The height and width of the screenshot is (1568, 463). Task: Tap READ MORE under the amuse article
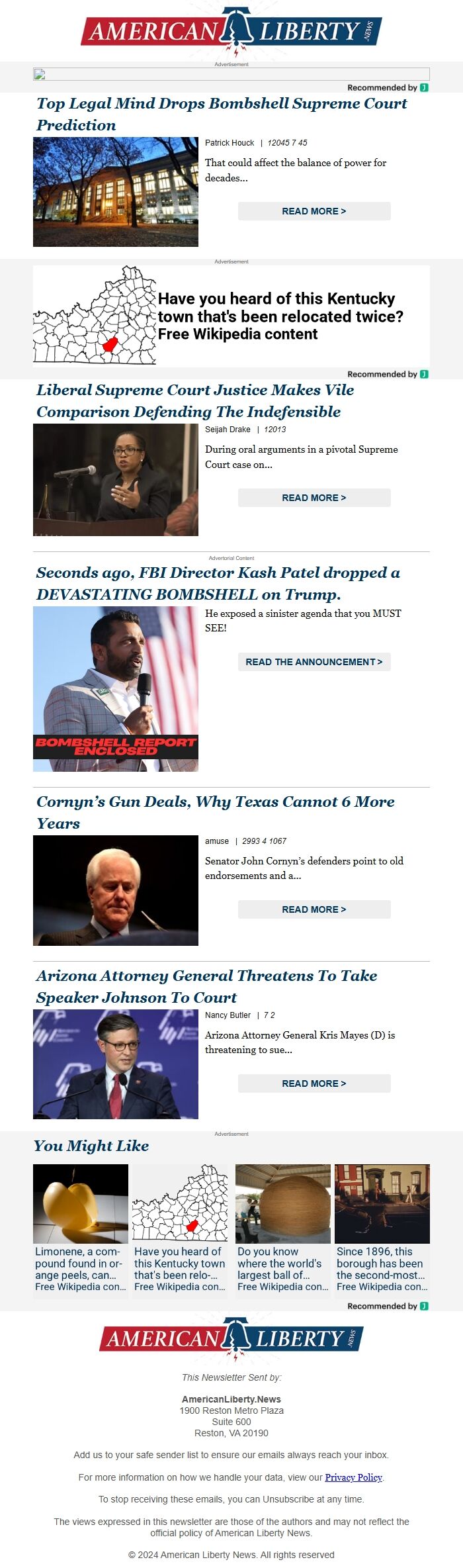click(x=314, y=909)
